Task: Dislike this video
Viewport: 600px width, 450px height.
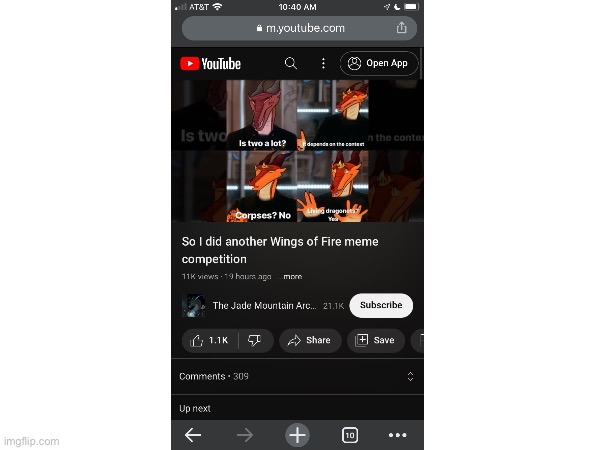Action: click(254, 340)
